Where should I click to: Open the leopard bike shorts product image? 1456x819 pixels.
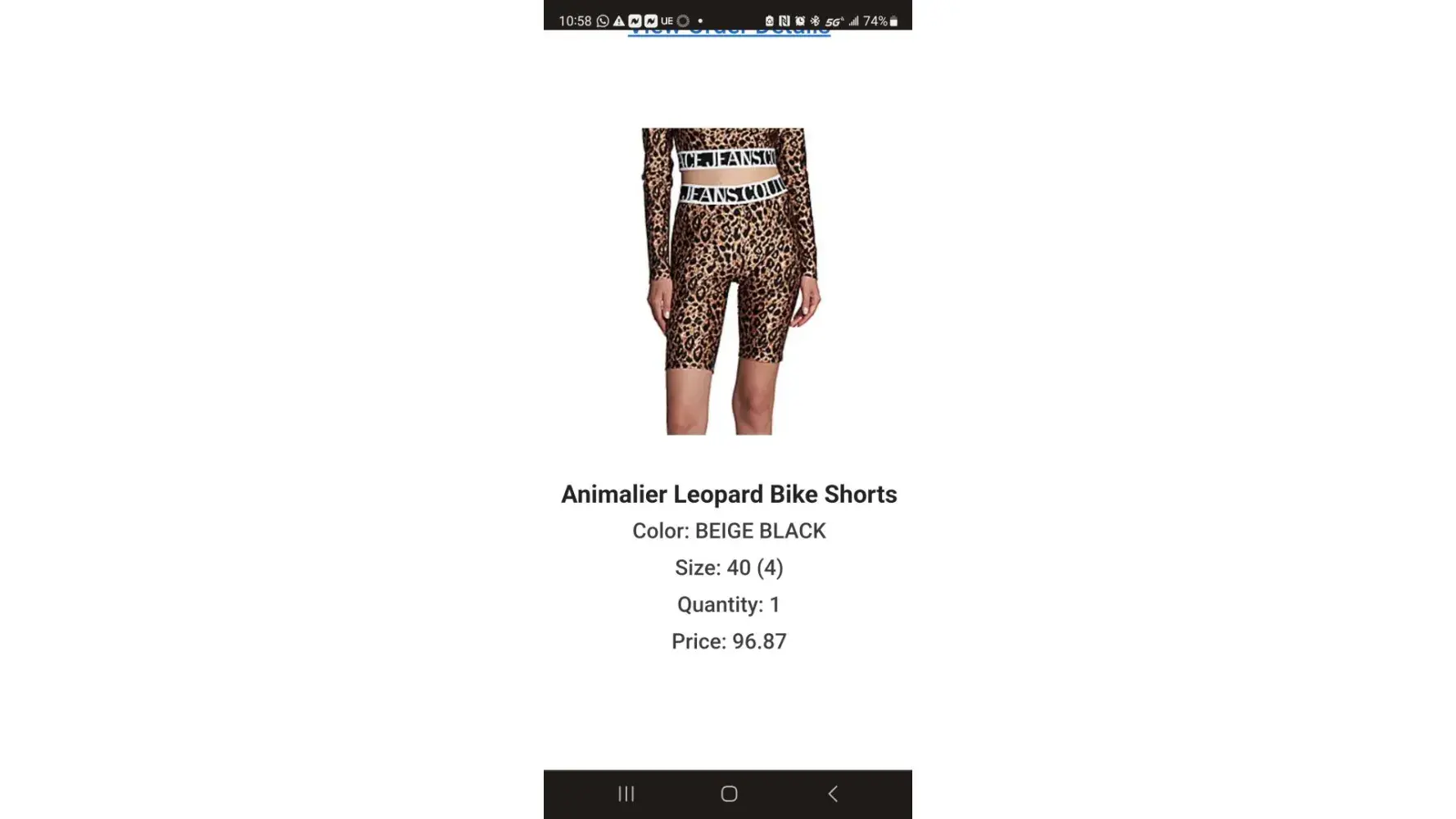point(729,281)
